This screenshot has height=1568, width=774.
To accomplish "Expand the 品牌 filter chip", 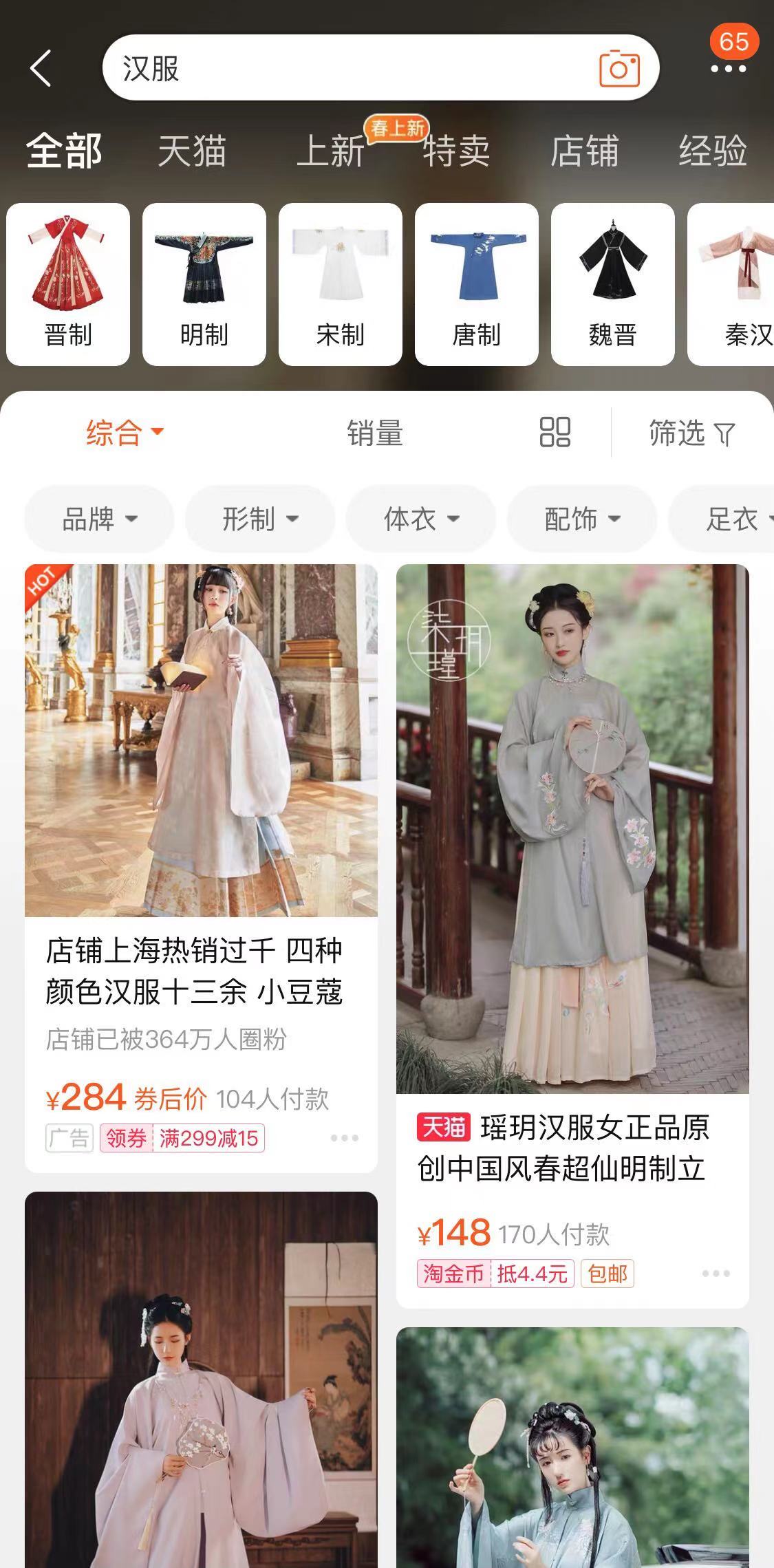I will point(99,519).
